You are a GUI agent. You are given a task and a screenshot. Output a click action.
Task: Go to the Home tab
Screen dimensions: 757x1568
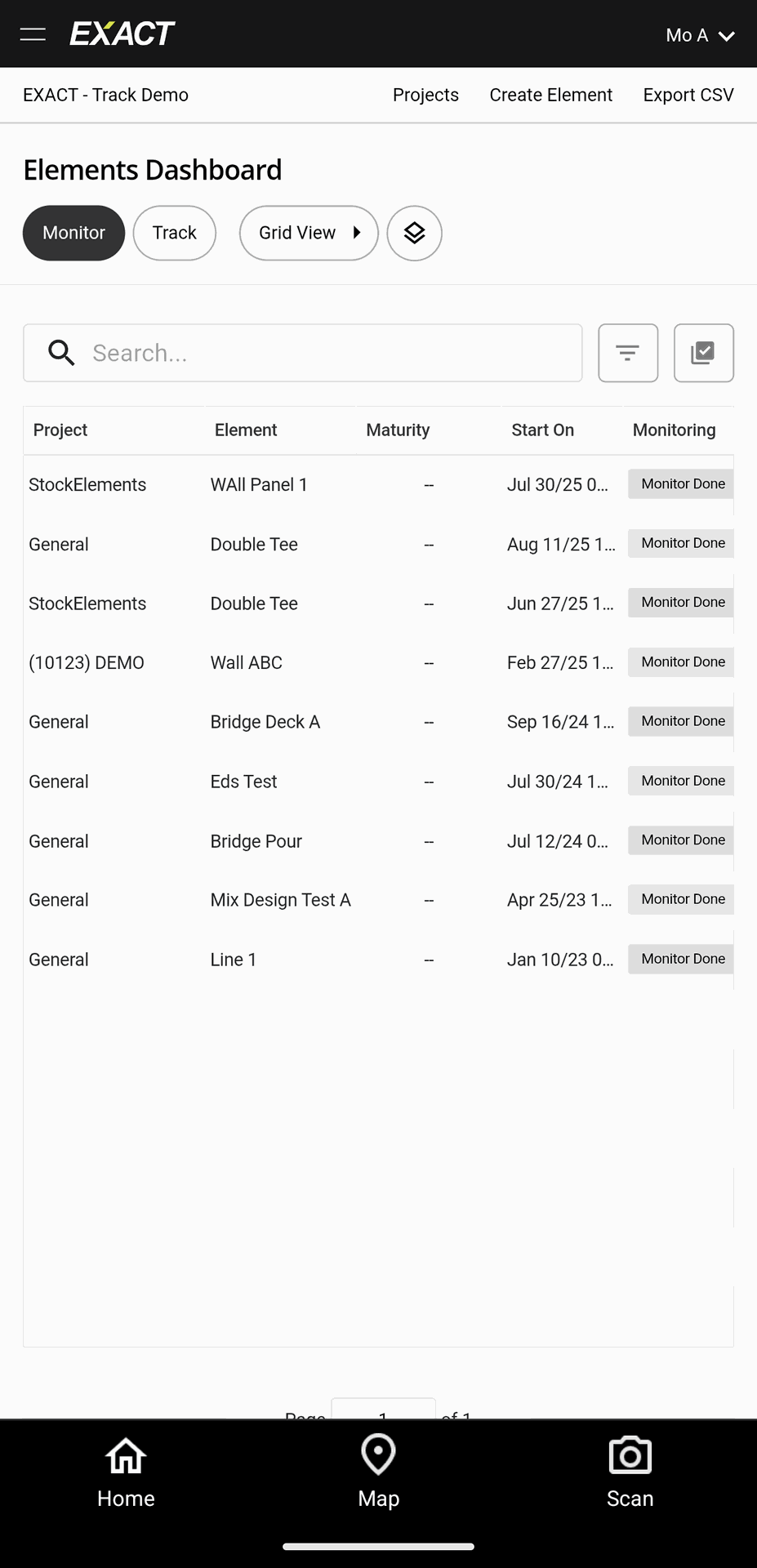click(126, 1473)
